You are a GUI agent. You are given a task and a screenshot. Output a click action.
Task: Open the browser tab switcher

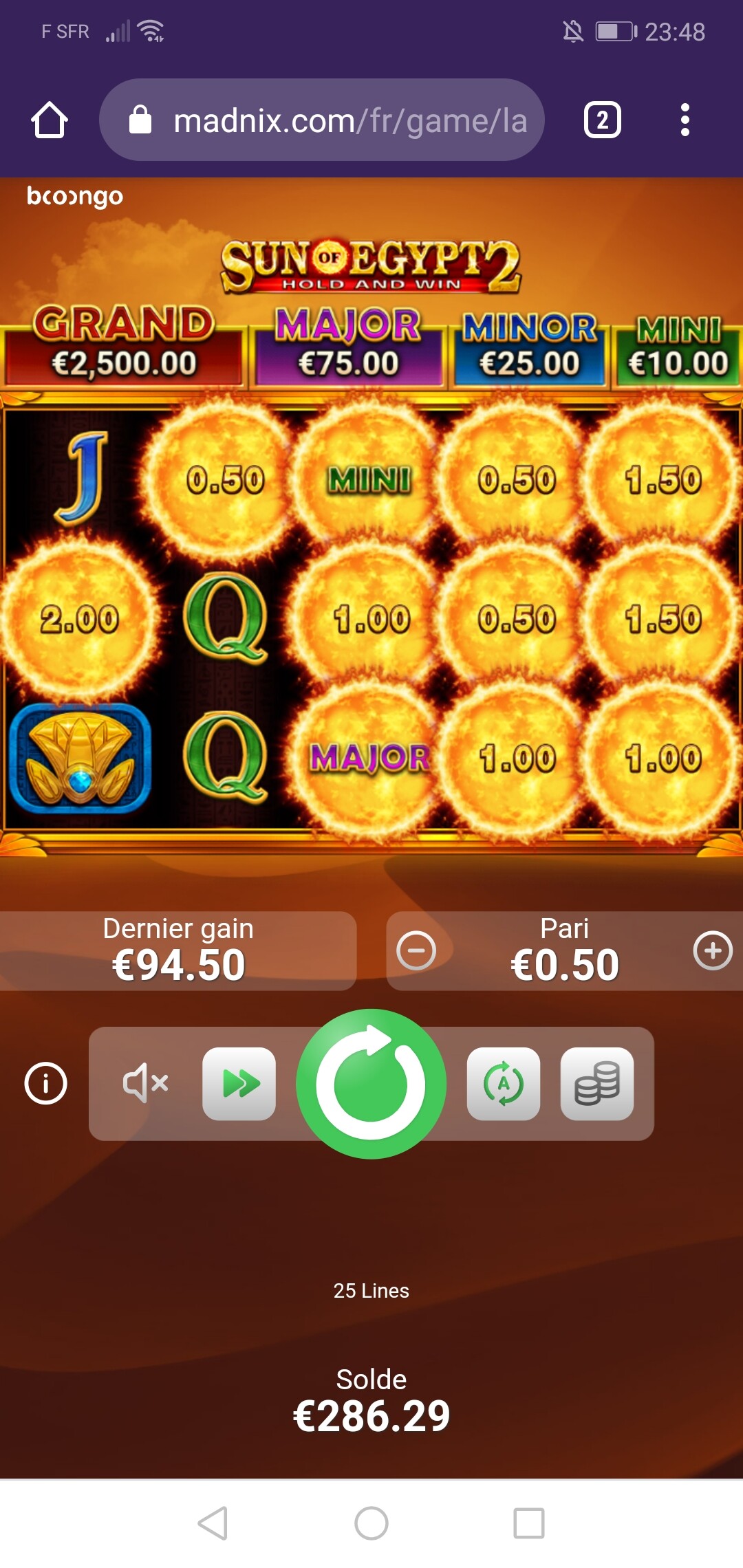[602, 120]
